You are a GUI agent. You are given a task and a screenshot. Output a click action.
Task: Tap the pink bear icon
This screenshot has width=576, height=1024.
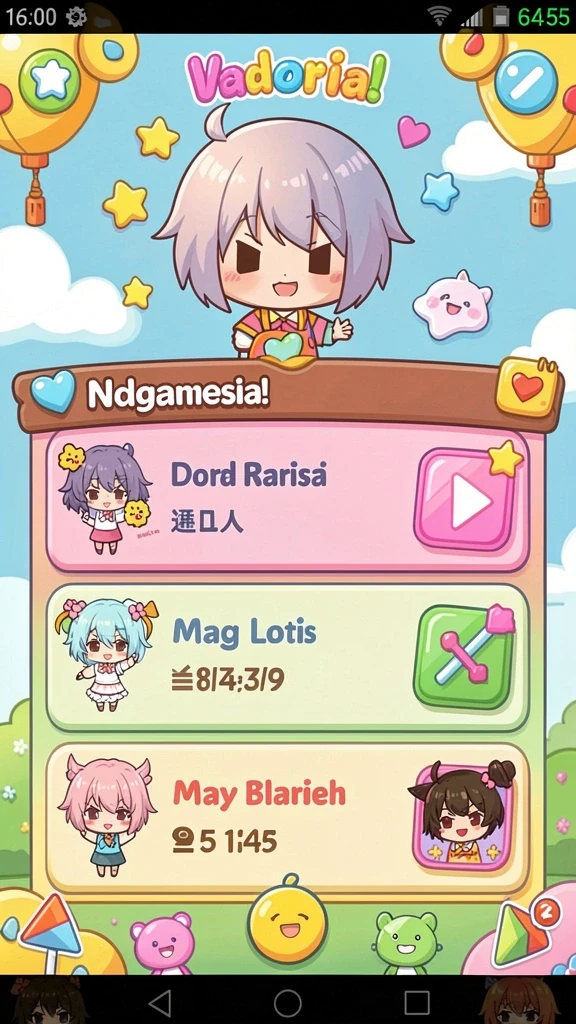pyautogui.click(x=161, y=944)
